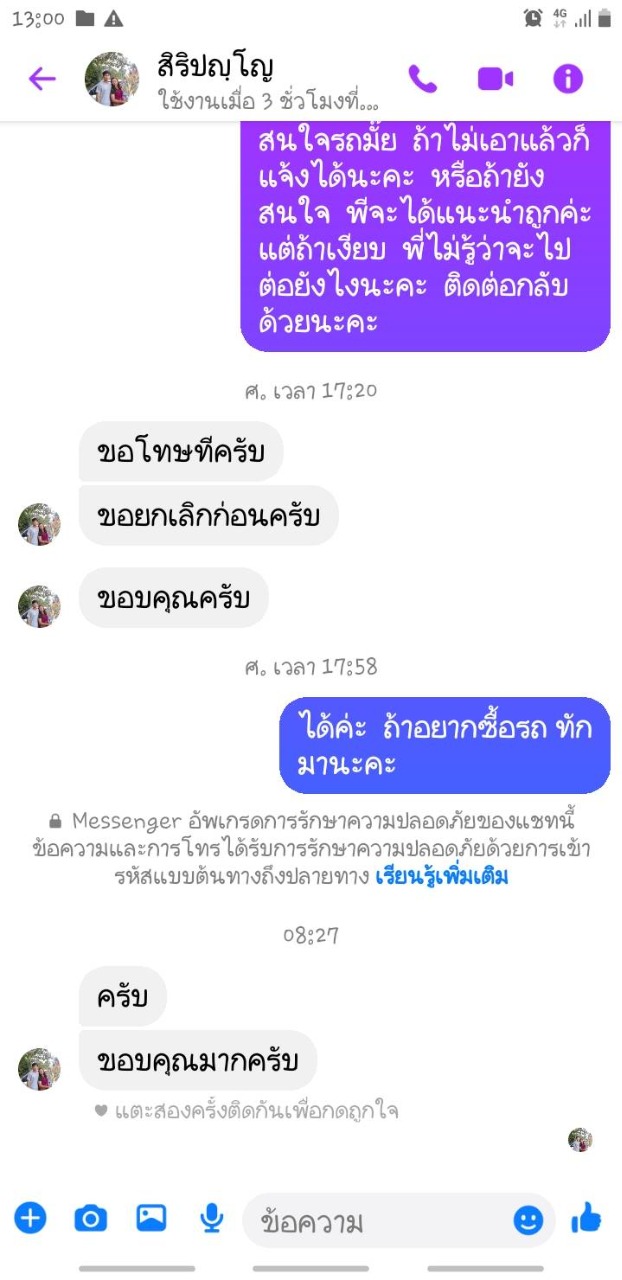This screenshot has width=622, height=1280.
Task: Open more options plus icon
Action: tap(30, 1218)
